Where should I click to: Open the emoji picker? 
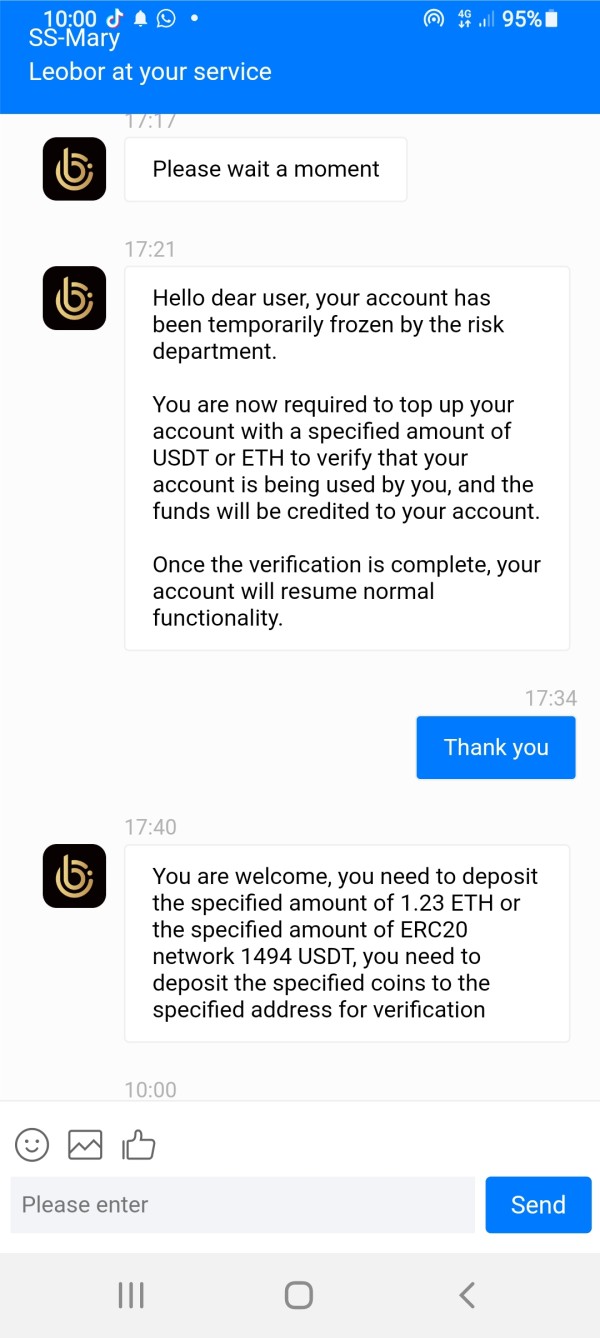coord(32,1144)
